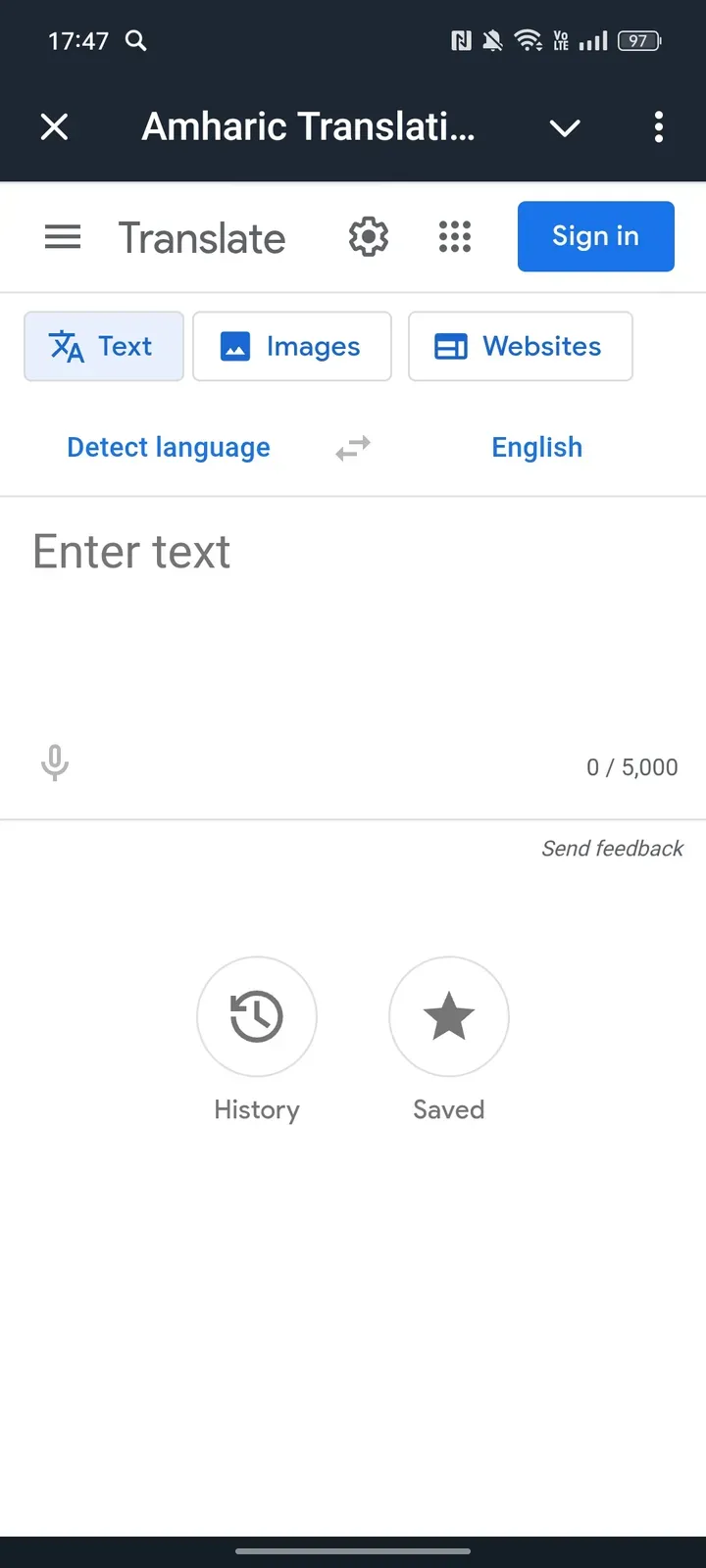Open Saved translations
706x1568 pixels.
[x=449, y=1016]
